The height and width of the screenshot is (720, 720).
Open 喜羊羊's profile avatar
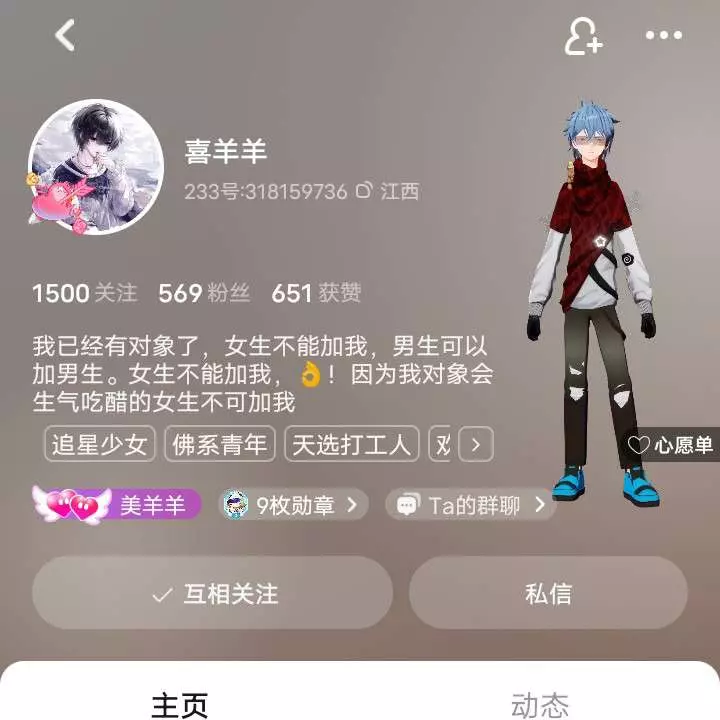(x=97, y=167)
